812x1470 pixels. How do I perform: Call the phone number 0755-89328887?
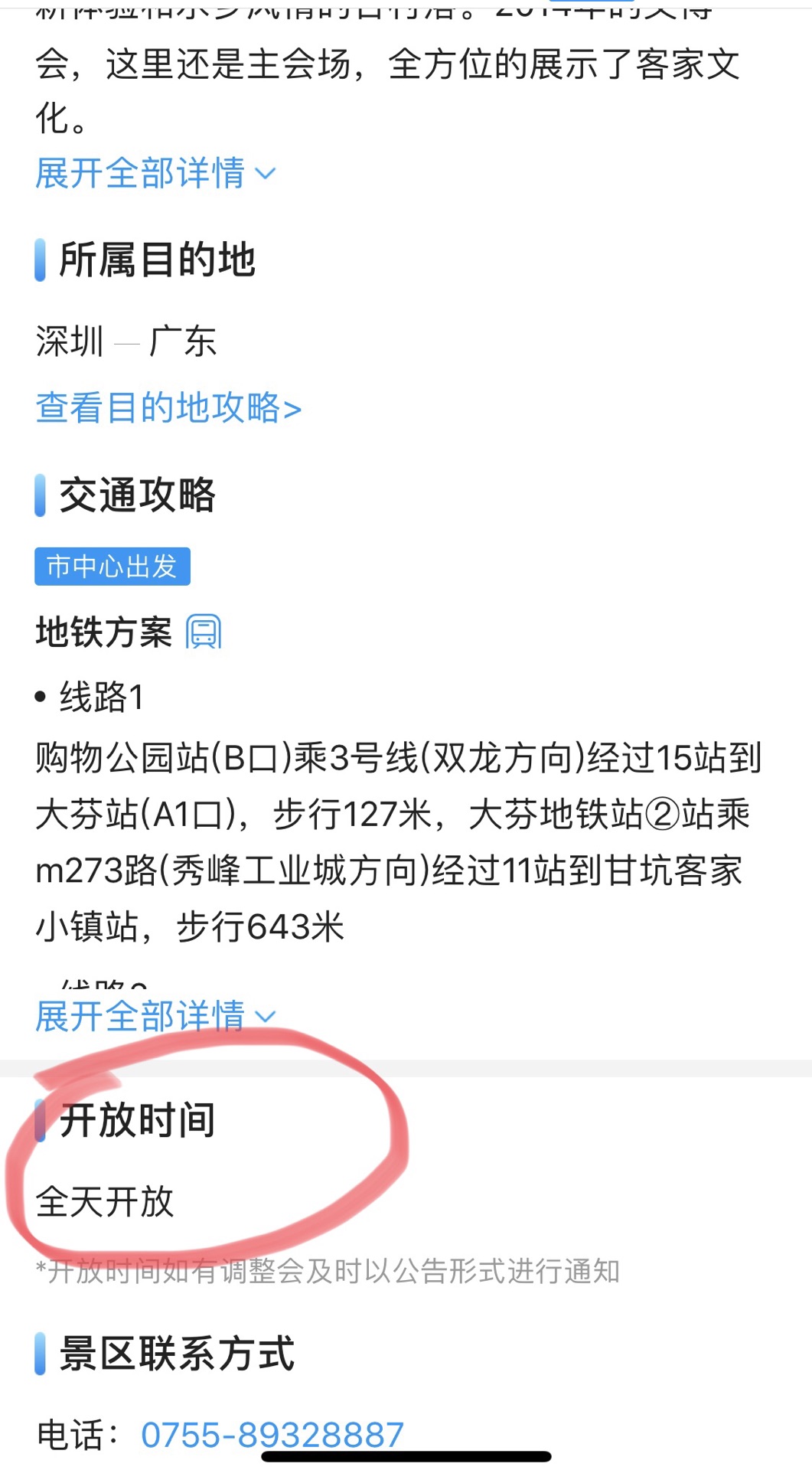pos(272,1435)
